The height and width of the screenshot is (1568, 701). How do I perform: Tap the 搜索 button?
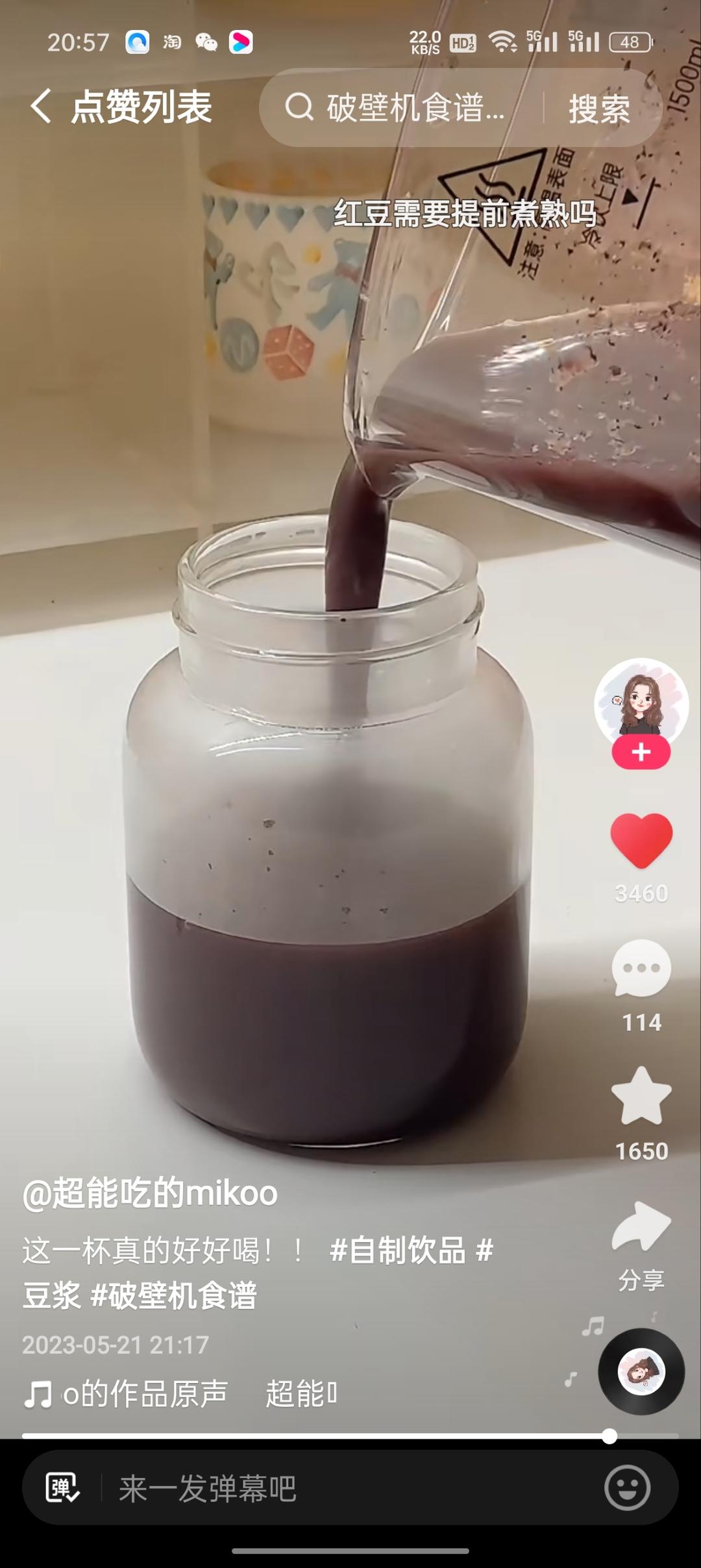[x=599, y=108]
